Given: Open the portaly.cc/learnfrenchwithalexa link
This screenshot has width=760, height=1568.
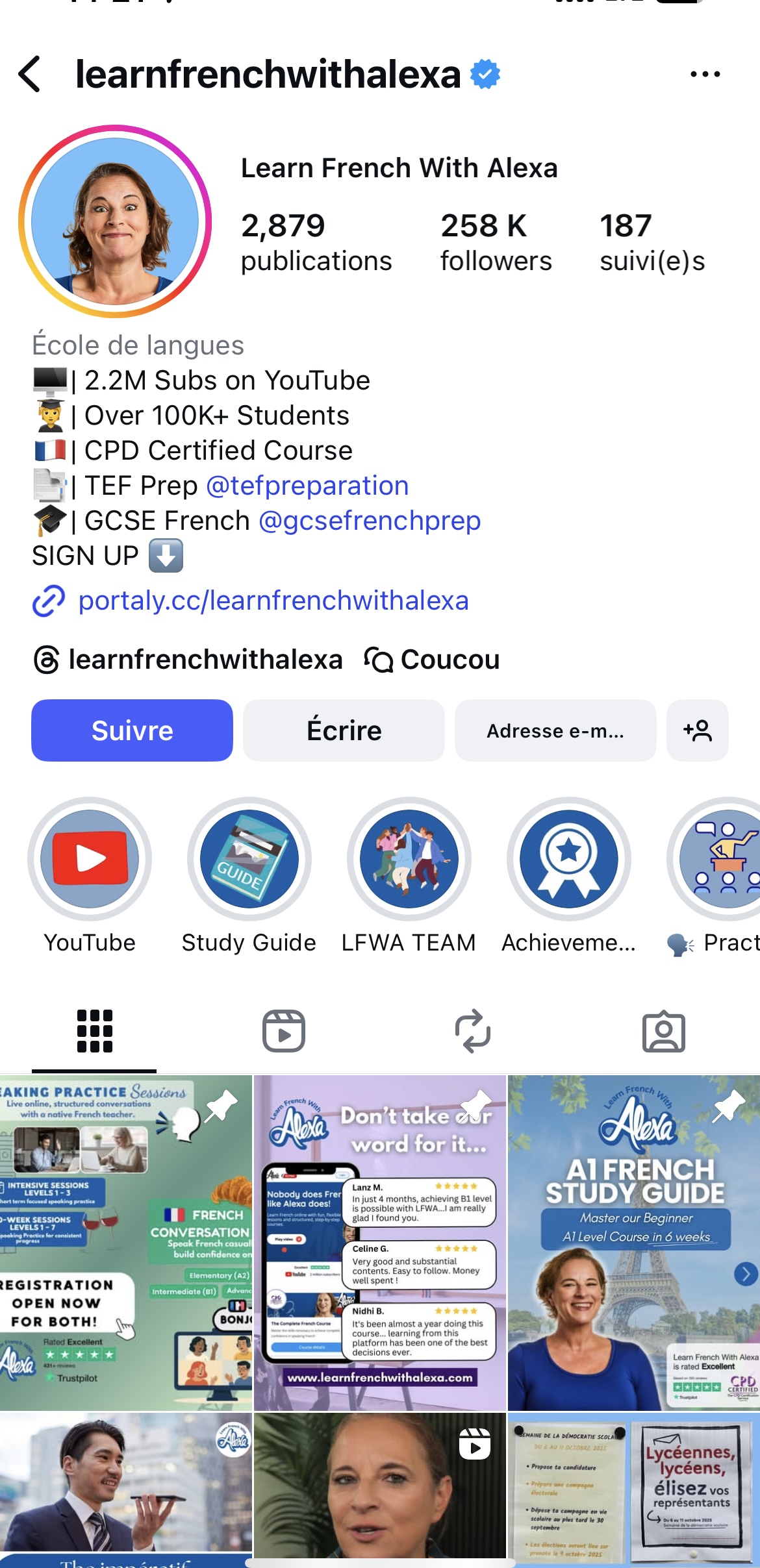Looking at the screenshot, I should click(x=273, y=601).
